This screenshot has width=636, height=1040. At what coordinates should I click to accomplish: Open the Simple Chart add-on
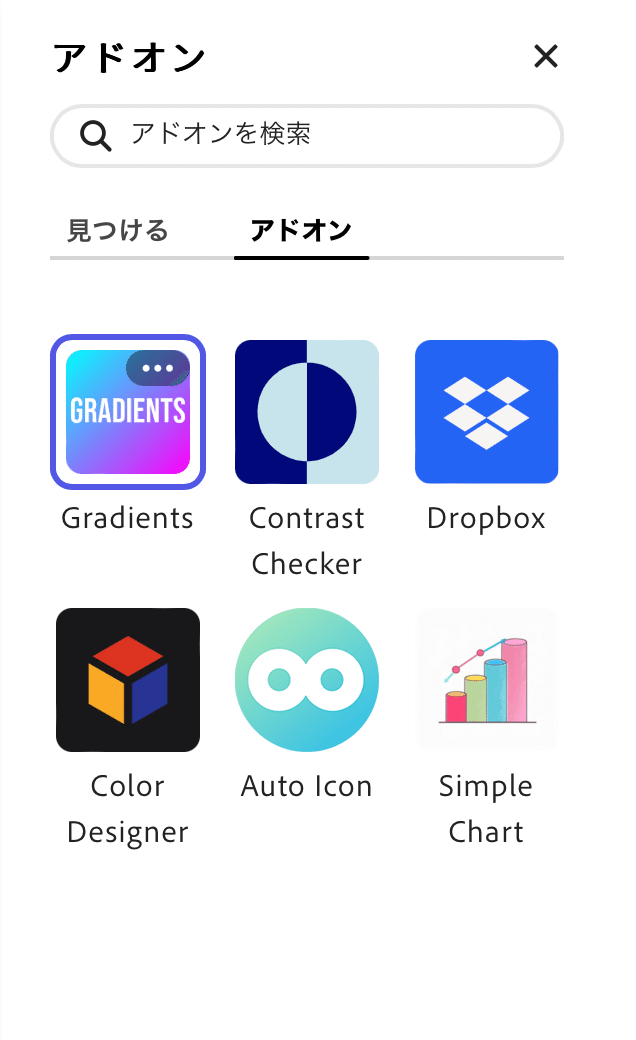point(486,680)
